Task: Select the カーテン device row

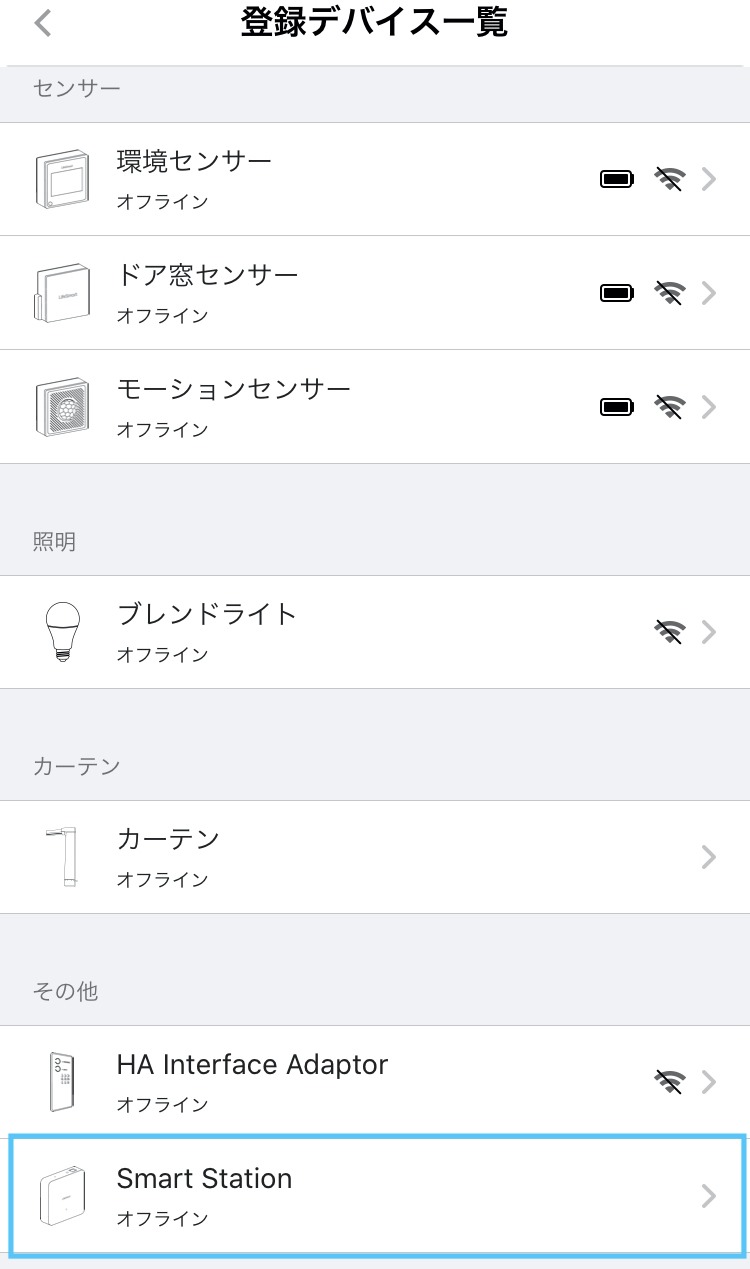Action: [374, 857]
